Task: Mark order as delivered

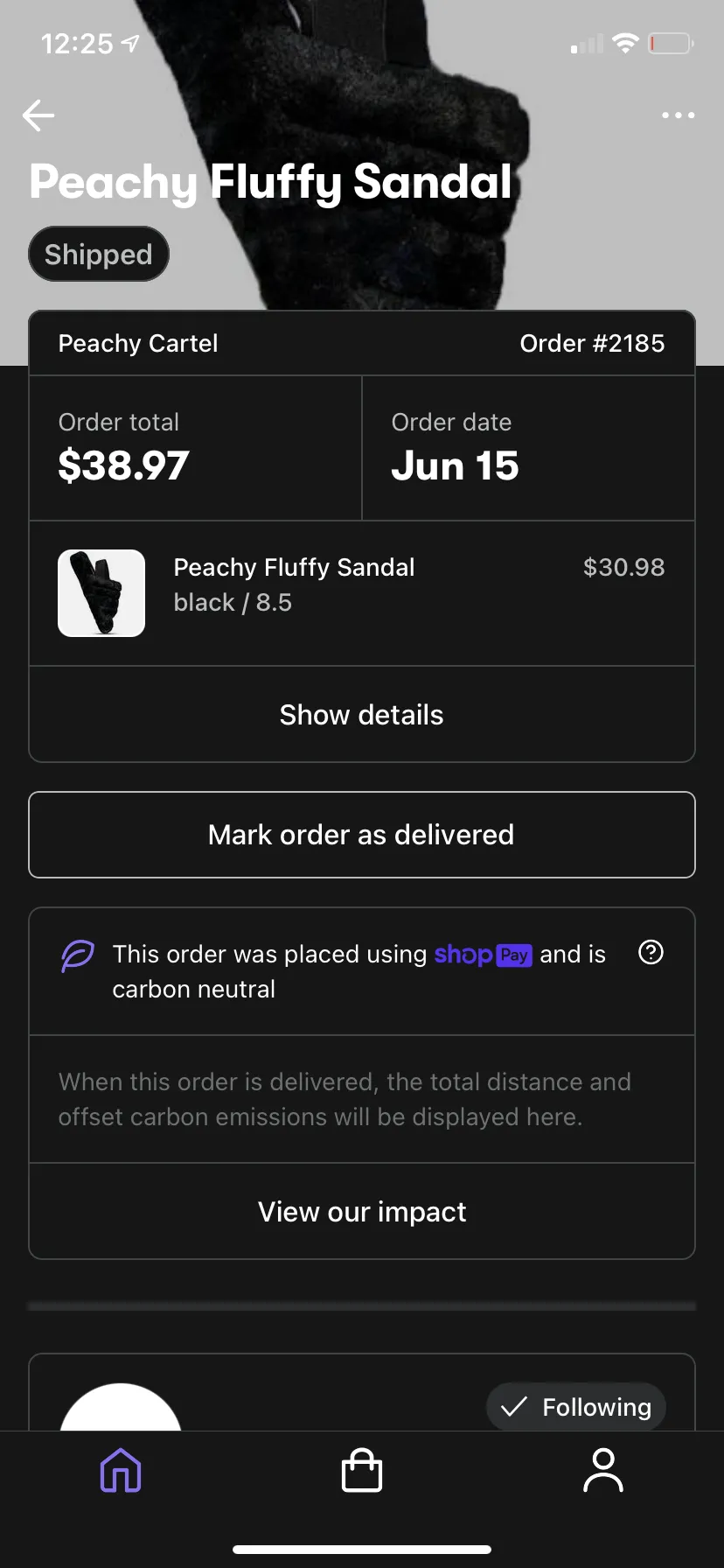Action: (x=362, y=835)
